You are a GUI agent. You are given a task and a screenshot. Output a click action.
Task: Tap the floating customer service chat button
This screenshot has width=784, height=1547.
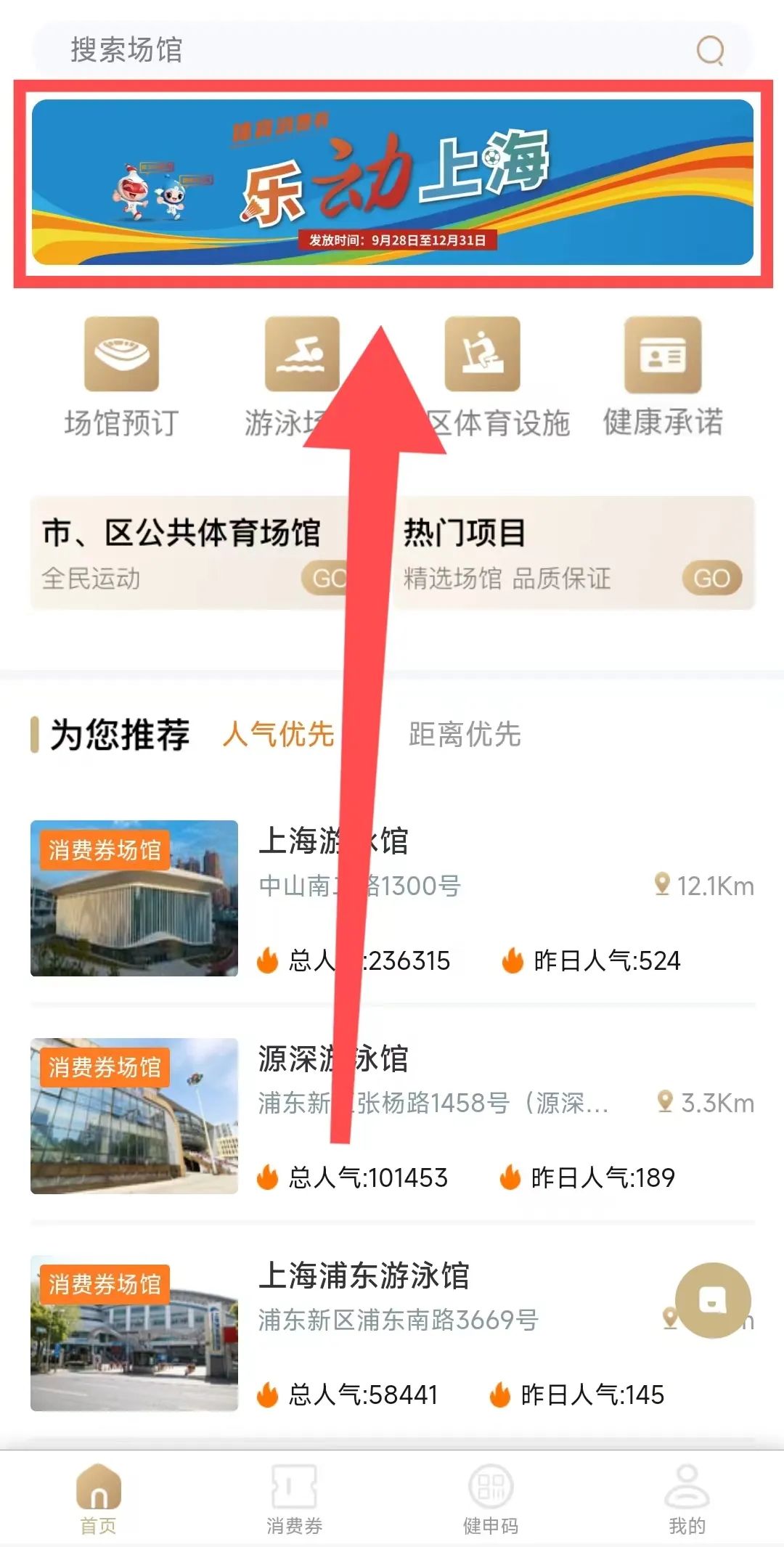[713, 1300]
